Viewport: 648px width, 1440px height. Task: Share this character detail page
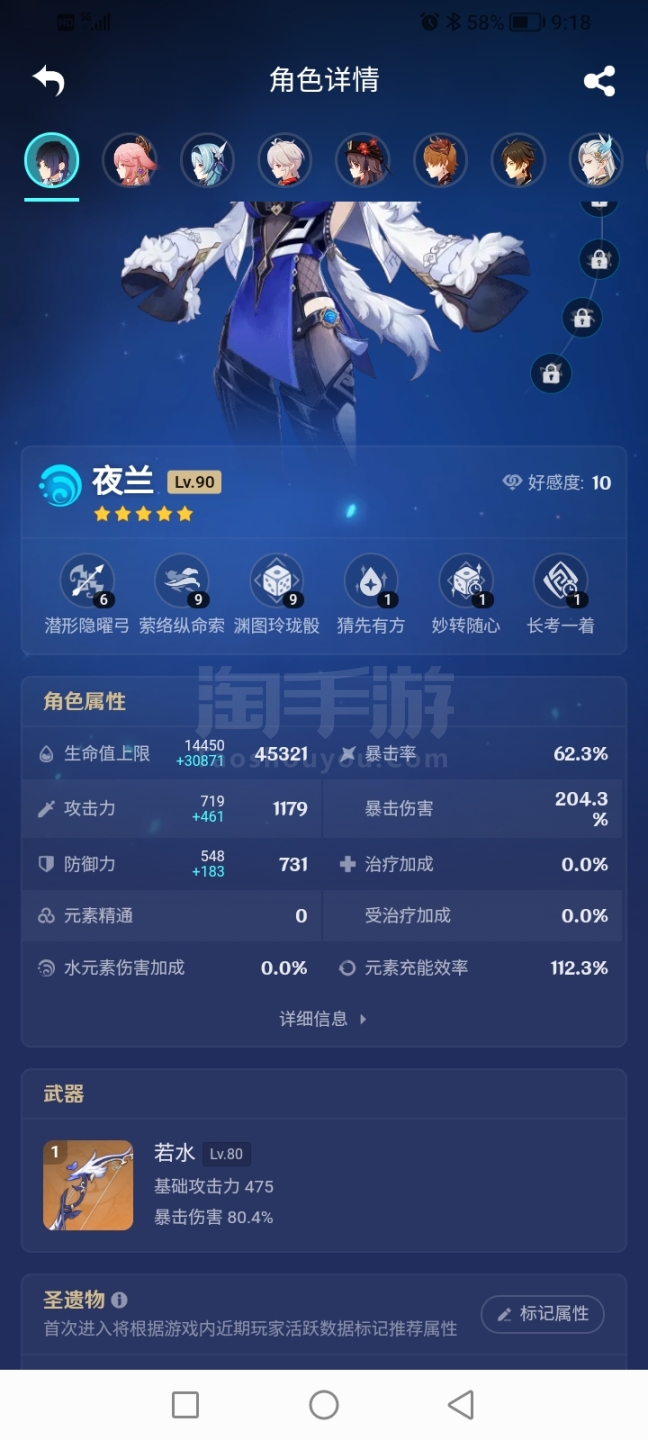coord(599,81)
